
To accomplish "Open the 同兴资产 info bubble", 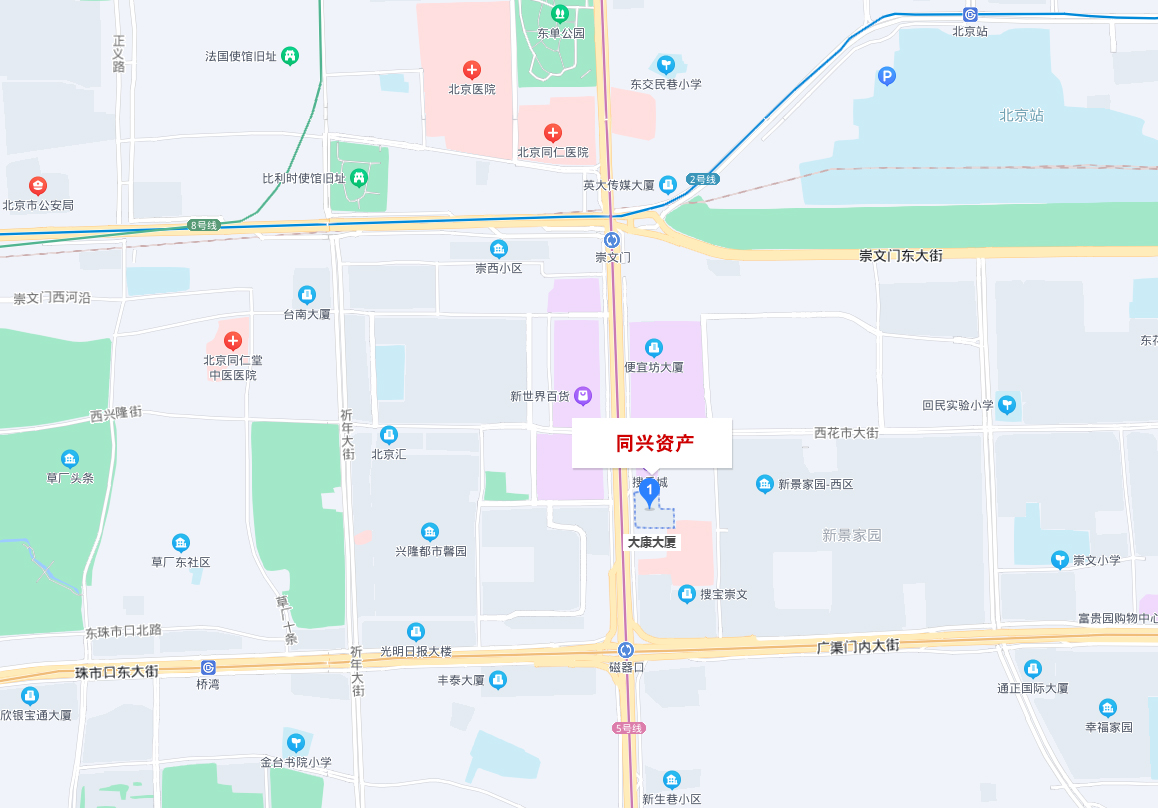I will tap(652, 443).
